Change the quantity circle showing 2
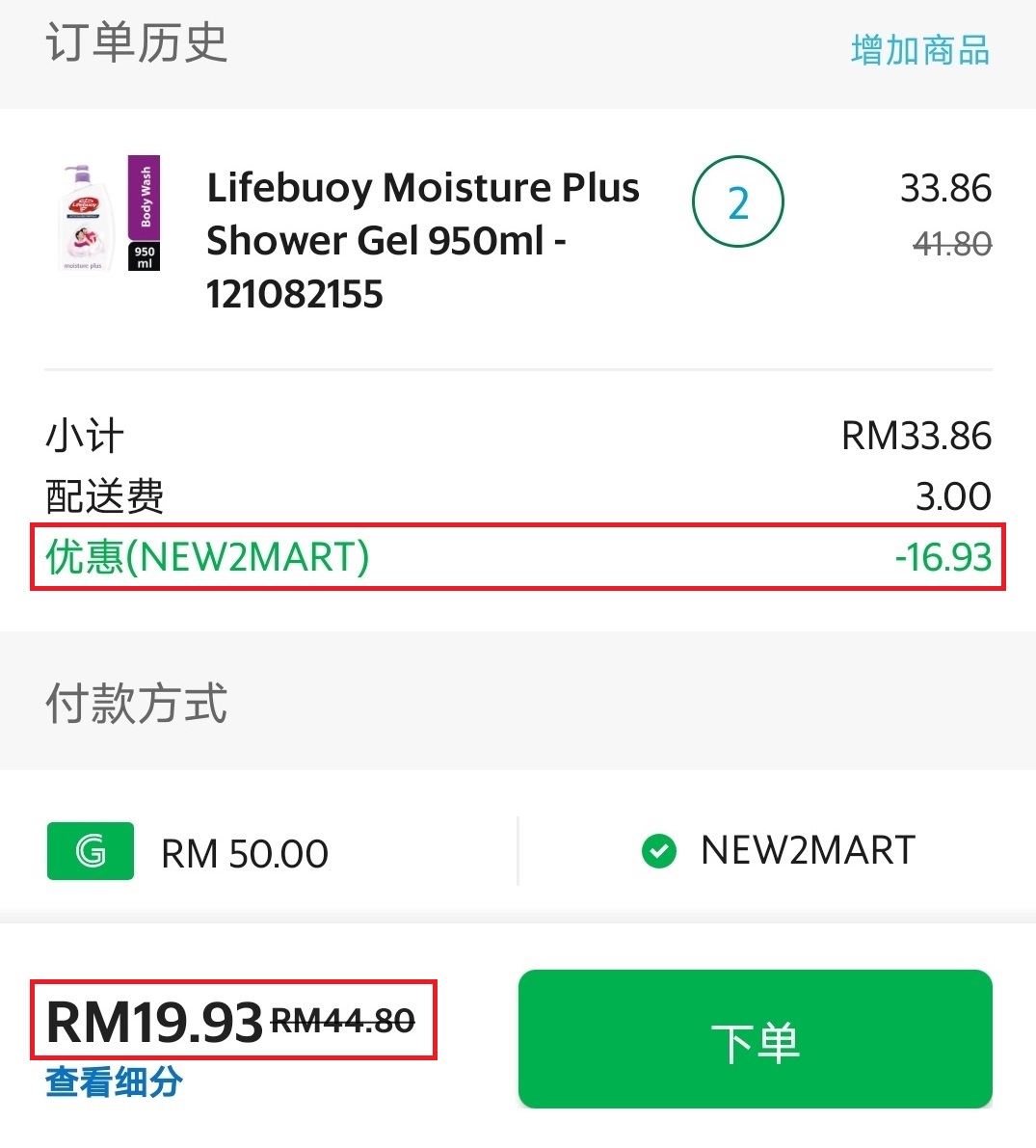The image size is (1036, 1148). pyautogui.click(x=737, y=203)
